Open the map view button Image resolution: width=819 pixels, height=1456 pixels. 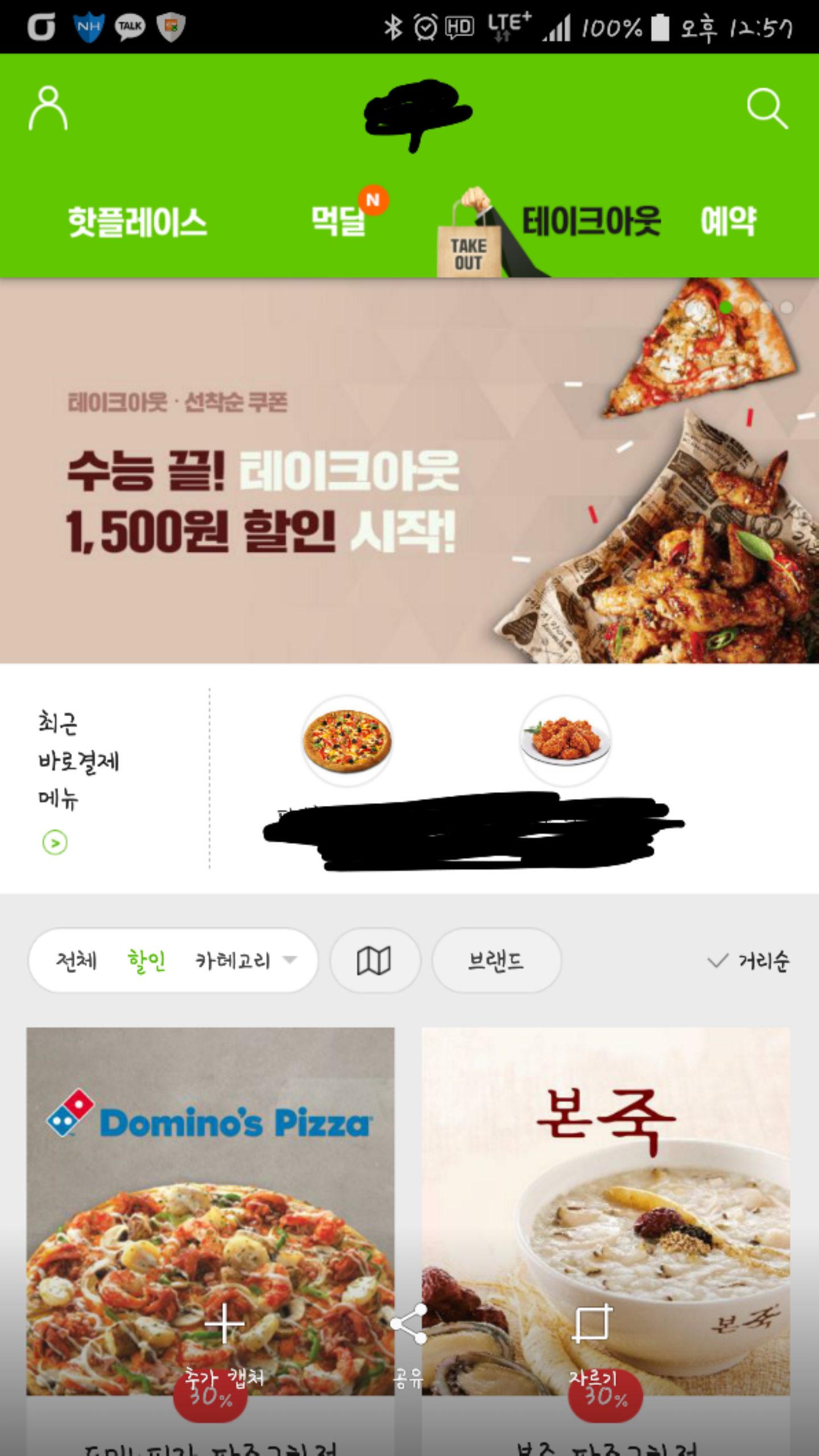click(x=374, y=961)
